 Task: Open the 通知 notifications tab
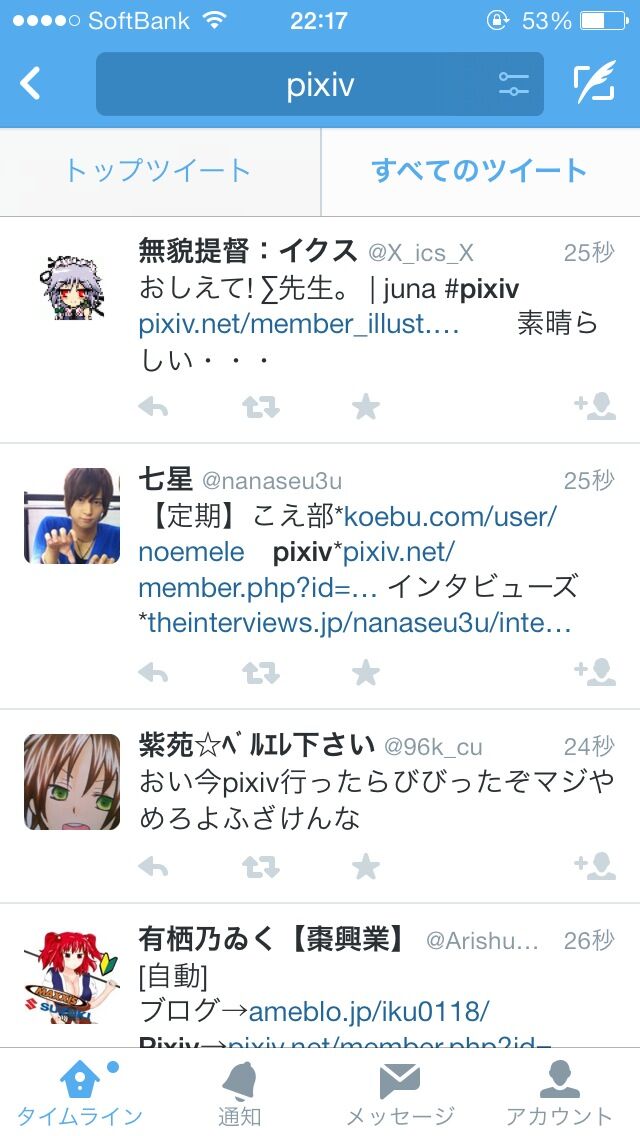click(239, 1092)
